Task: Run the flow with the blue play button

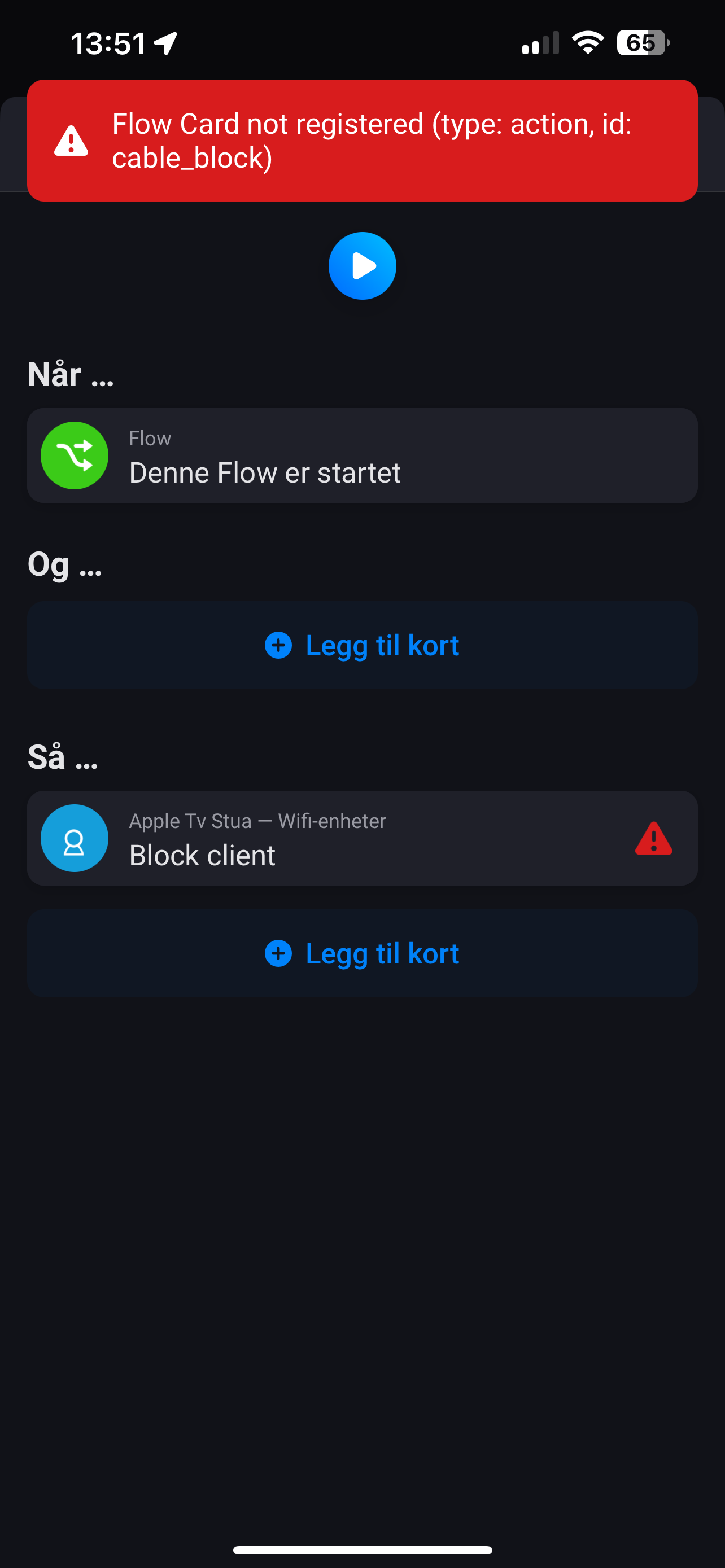Action: click(x=362, y=266)
